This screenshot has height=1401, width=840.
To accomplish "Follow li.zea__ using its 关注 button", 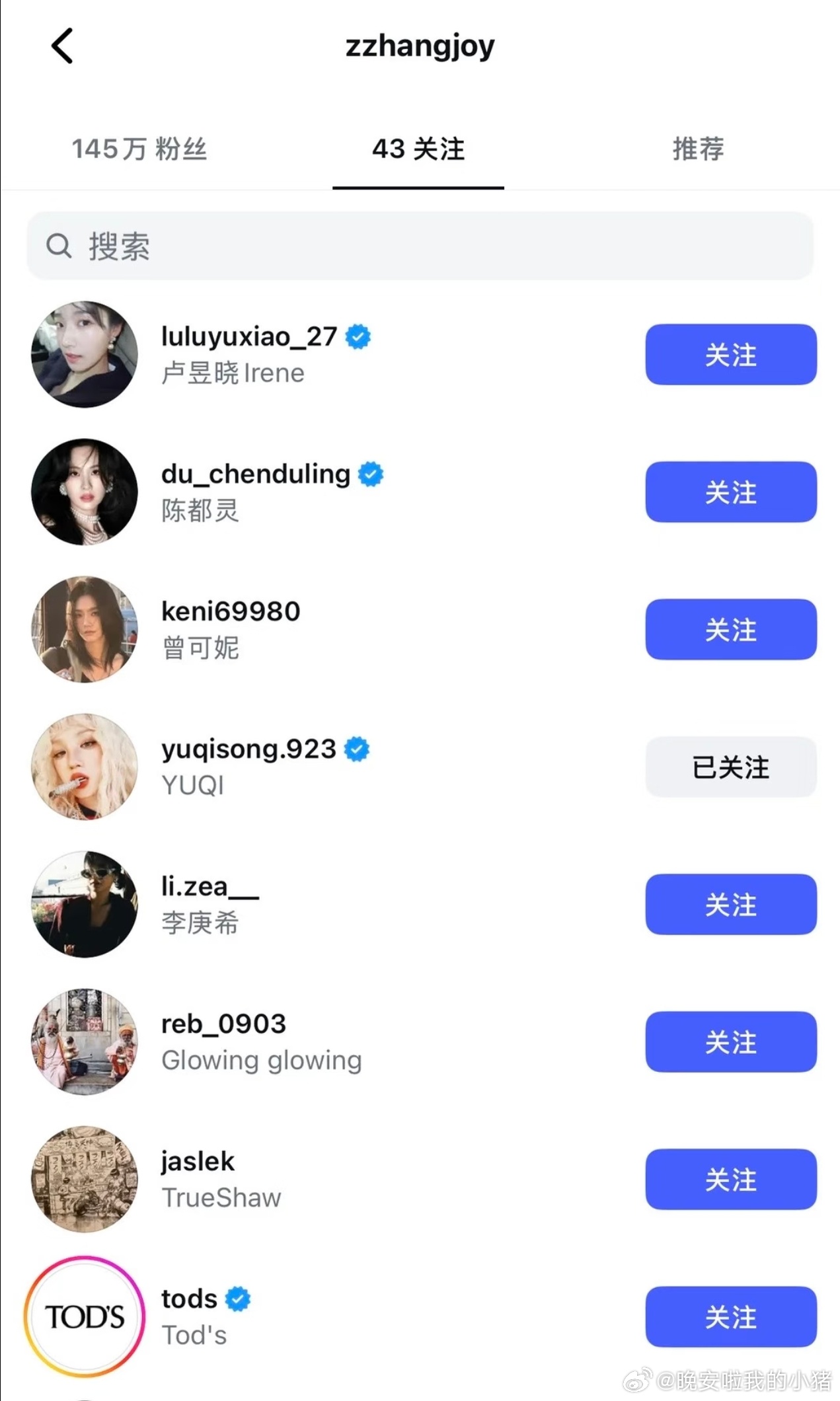I will tap(730, 905).
